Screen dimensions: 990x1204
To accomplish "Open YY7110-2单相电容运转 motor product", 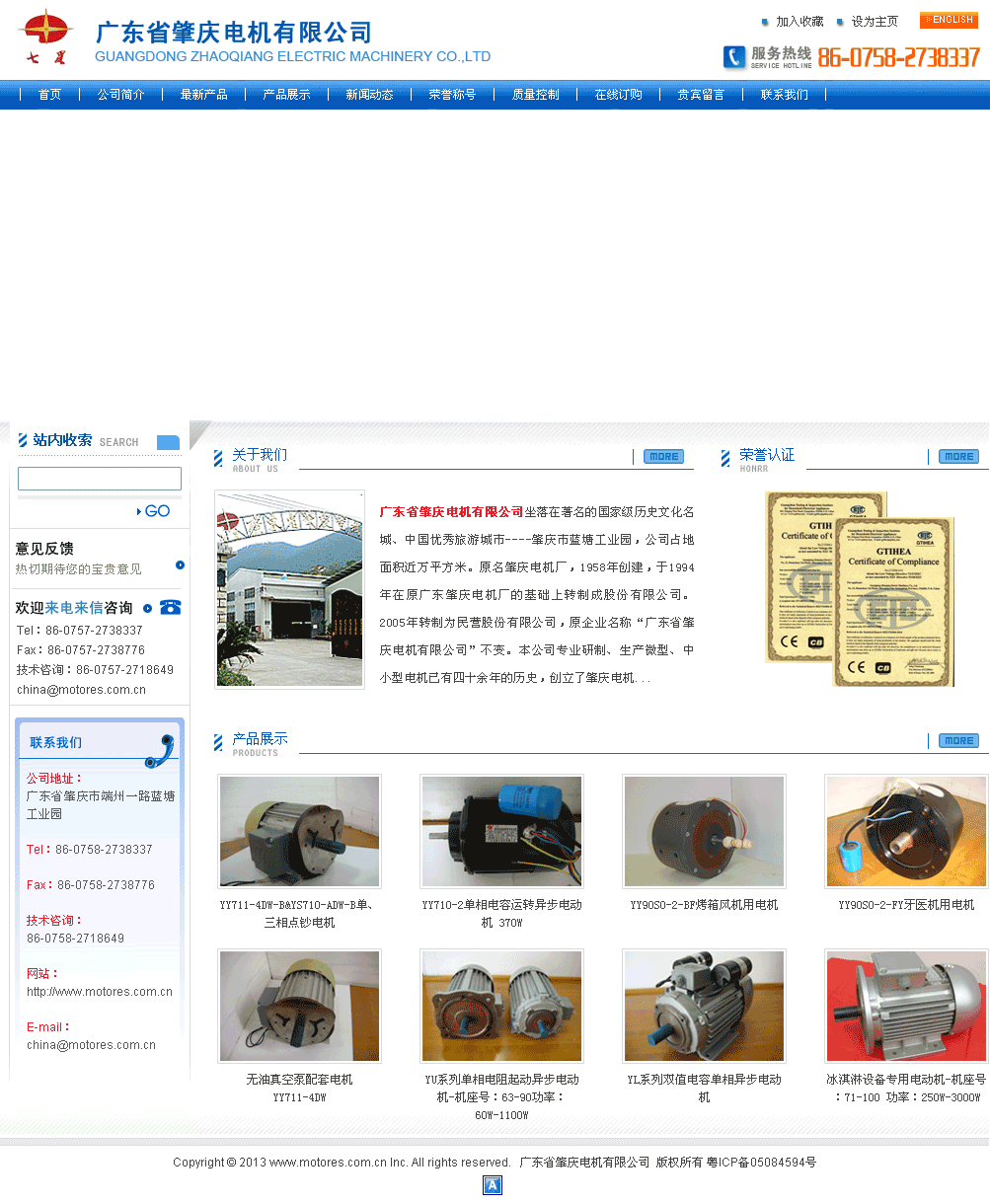I will 501,832.
